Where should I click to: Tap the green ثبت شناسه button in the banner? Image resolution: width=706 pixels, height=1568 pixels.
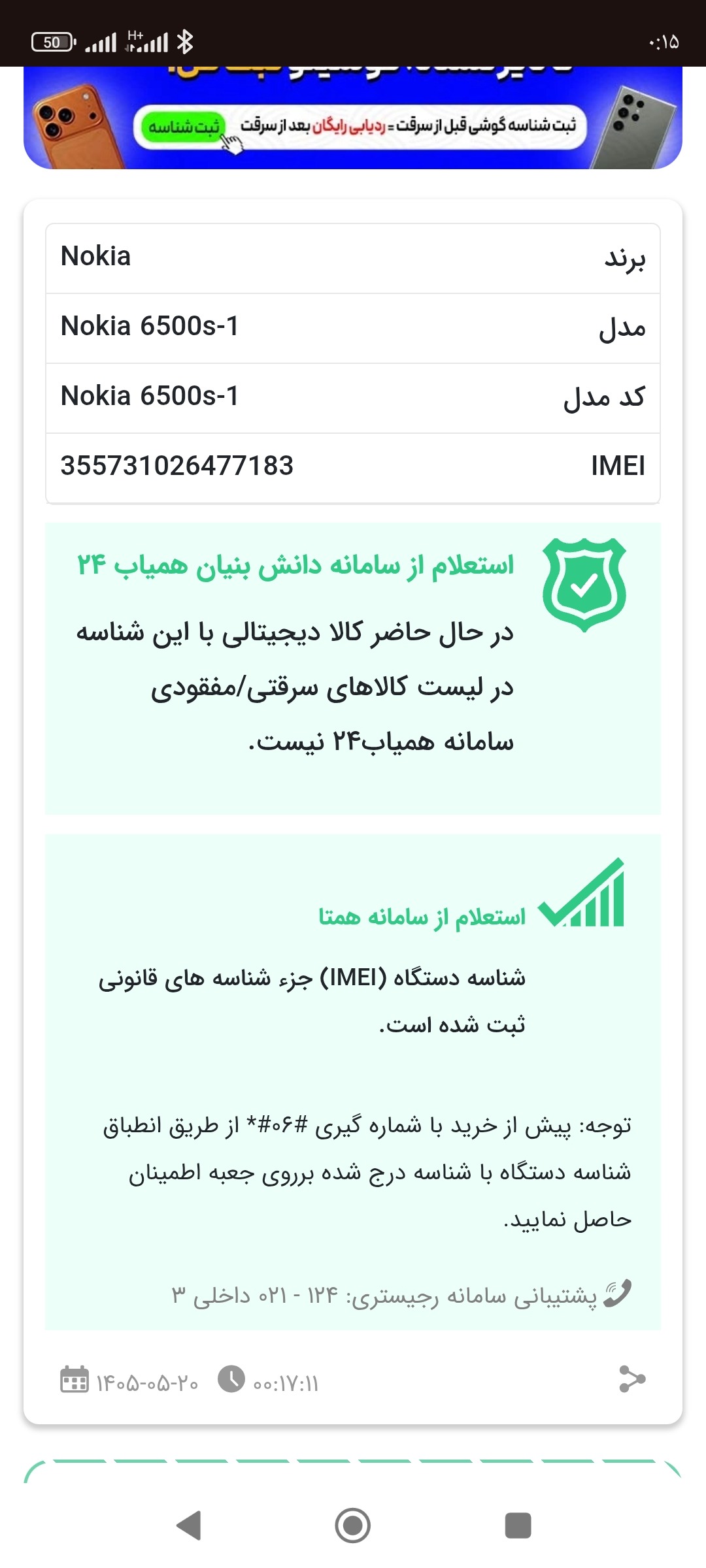point(183,126)
